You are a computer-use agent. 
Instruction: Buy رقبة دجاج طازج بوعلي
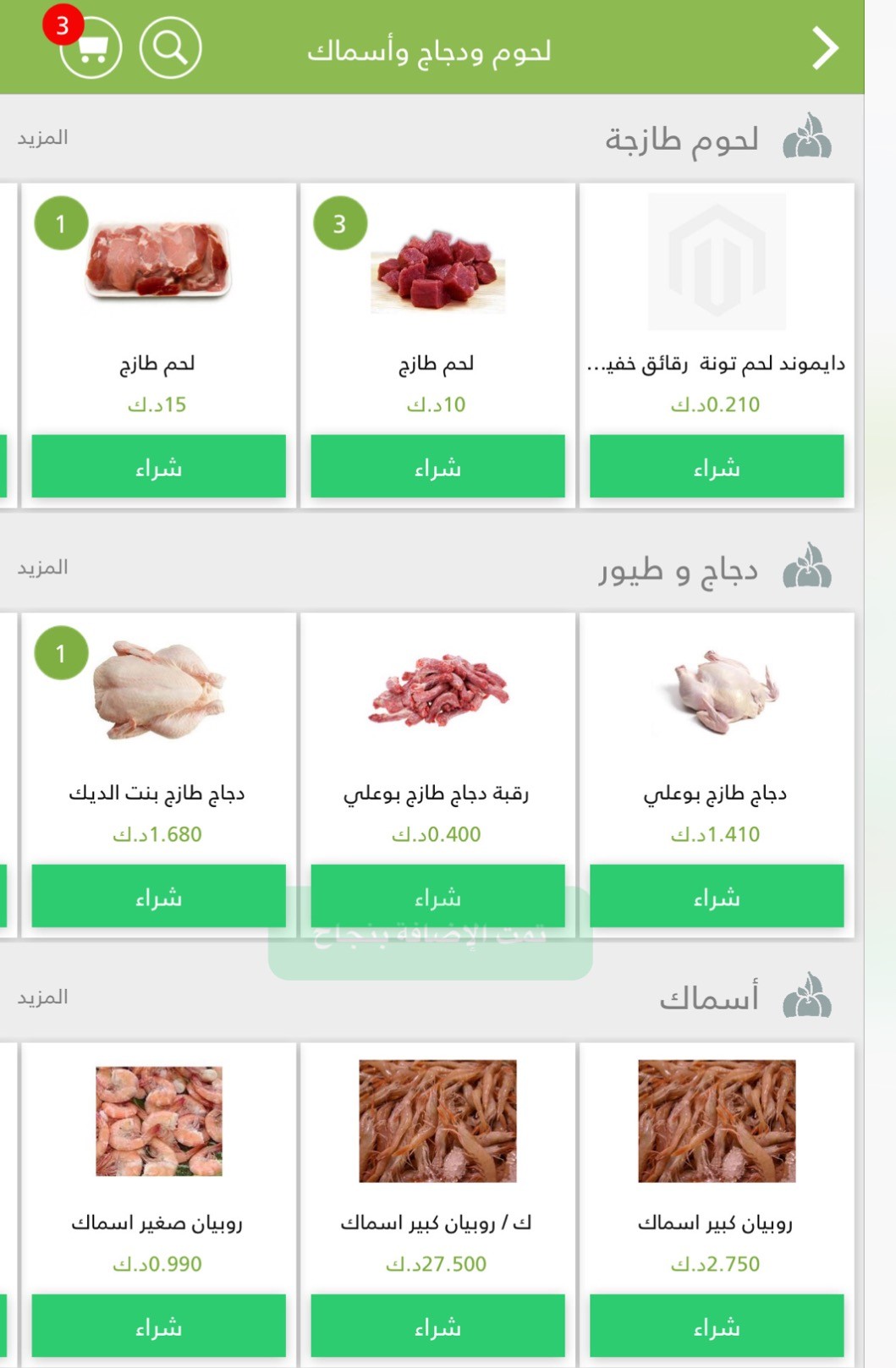tap(437, 897)
